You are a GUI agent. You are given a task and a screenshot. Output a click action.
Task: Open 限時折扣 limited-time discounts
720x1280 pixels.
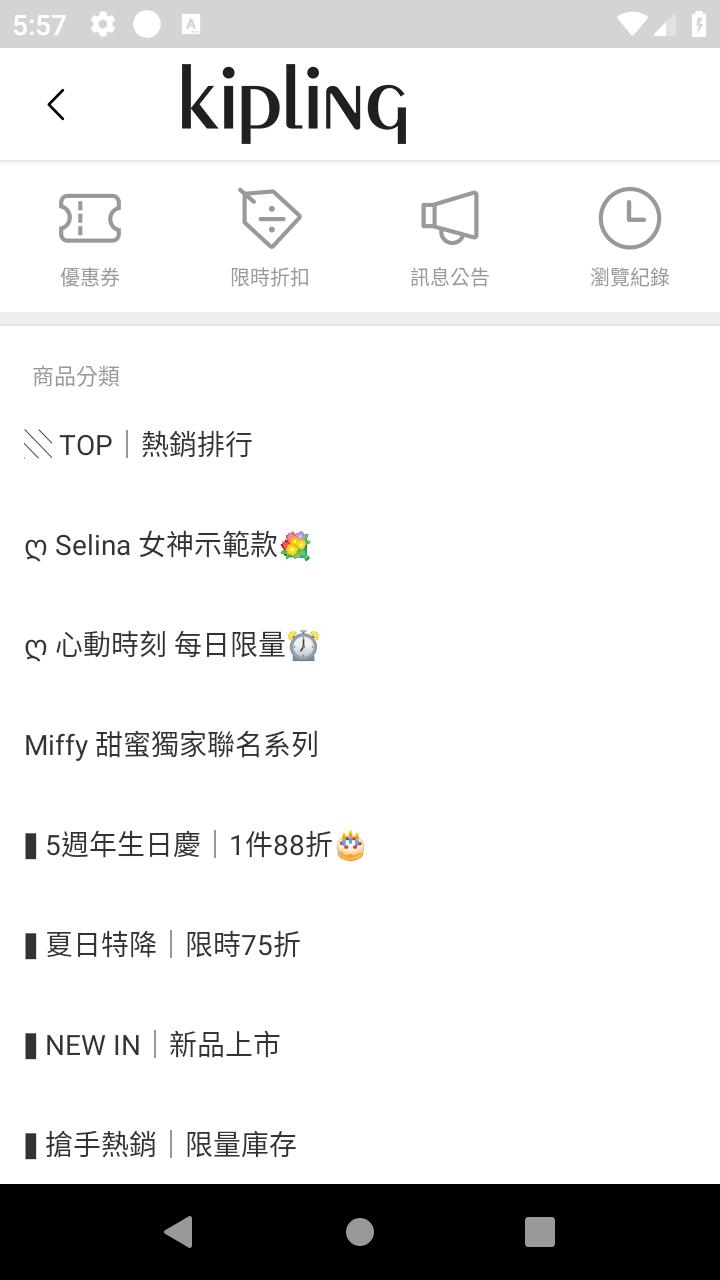tap(270, 238)
